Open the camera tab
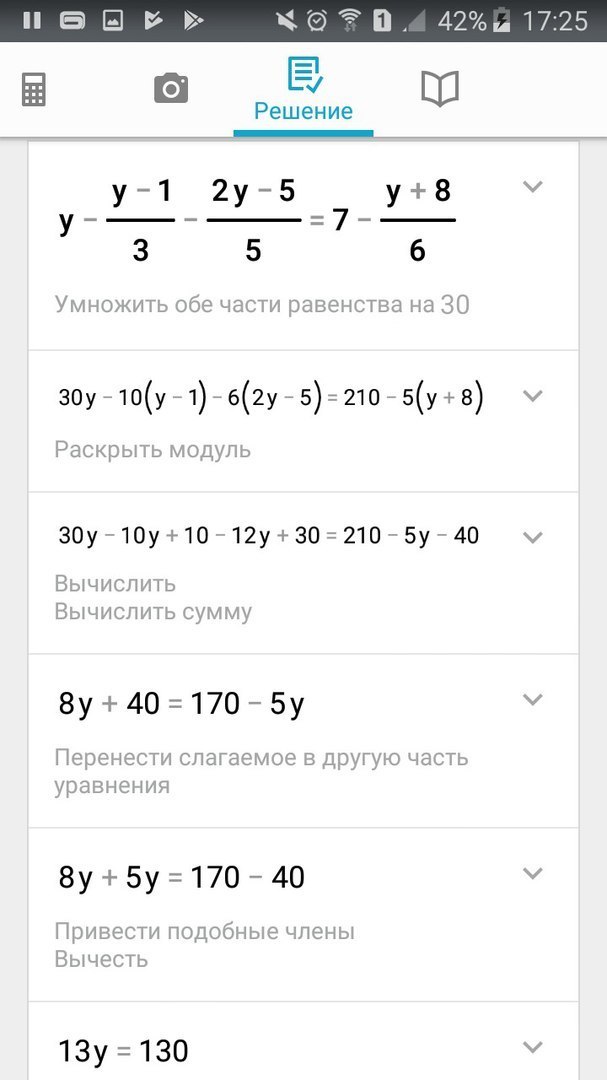607x1080 pixels. 171,89
